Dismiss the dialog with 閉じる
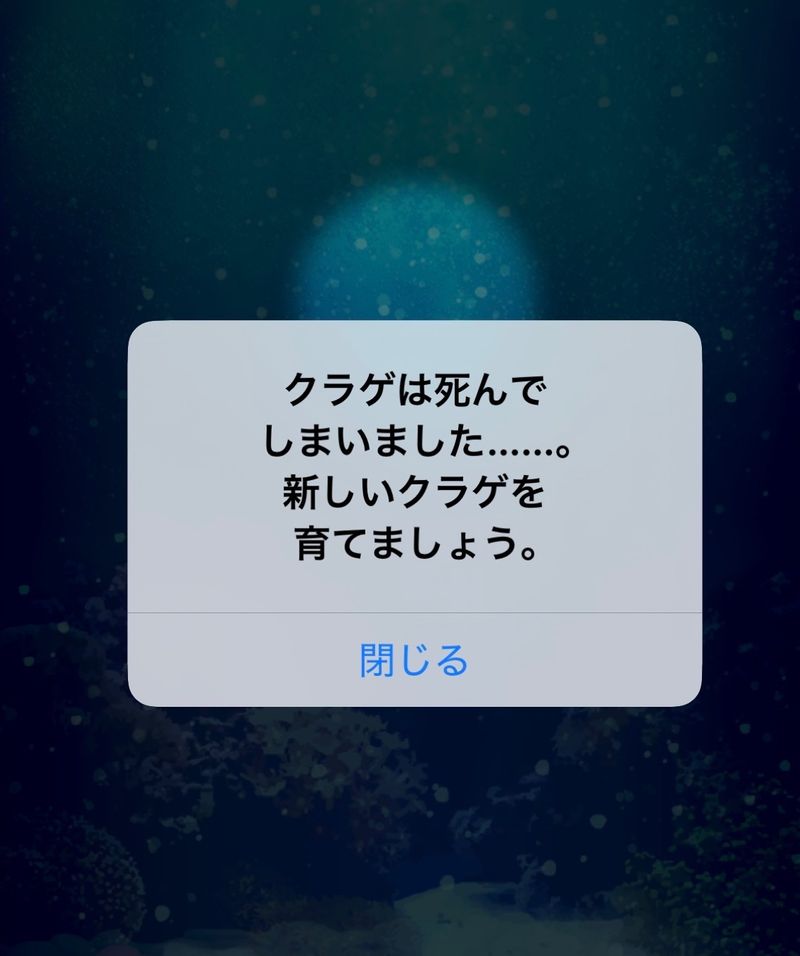This screenshot has width=800, height=956. pos(414,660)
